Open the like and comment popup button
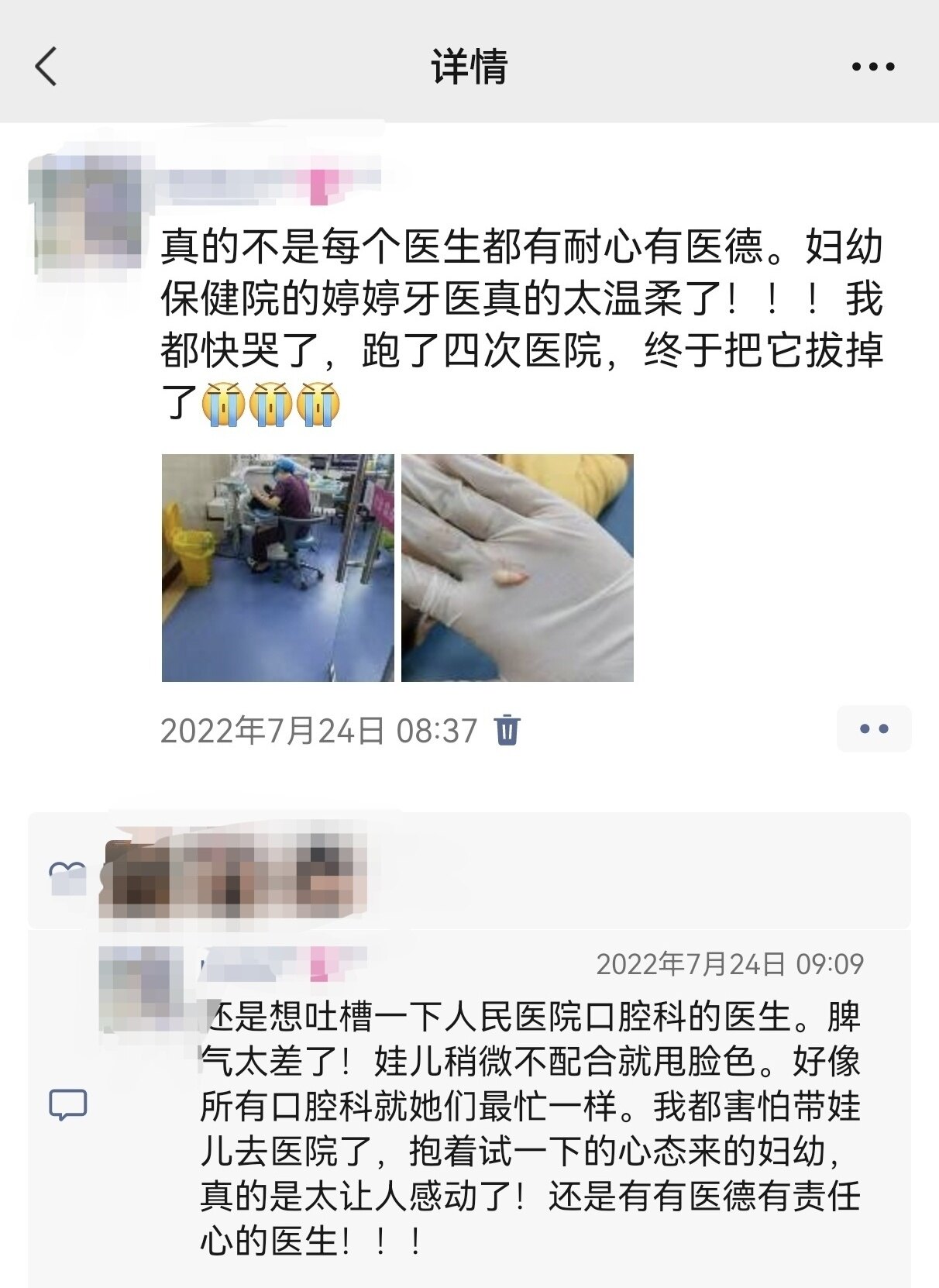 (873, 729)
